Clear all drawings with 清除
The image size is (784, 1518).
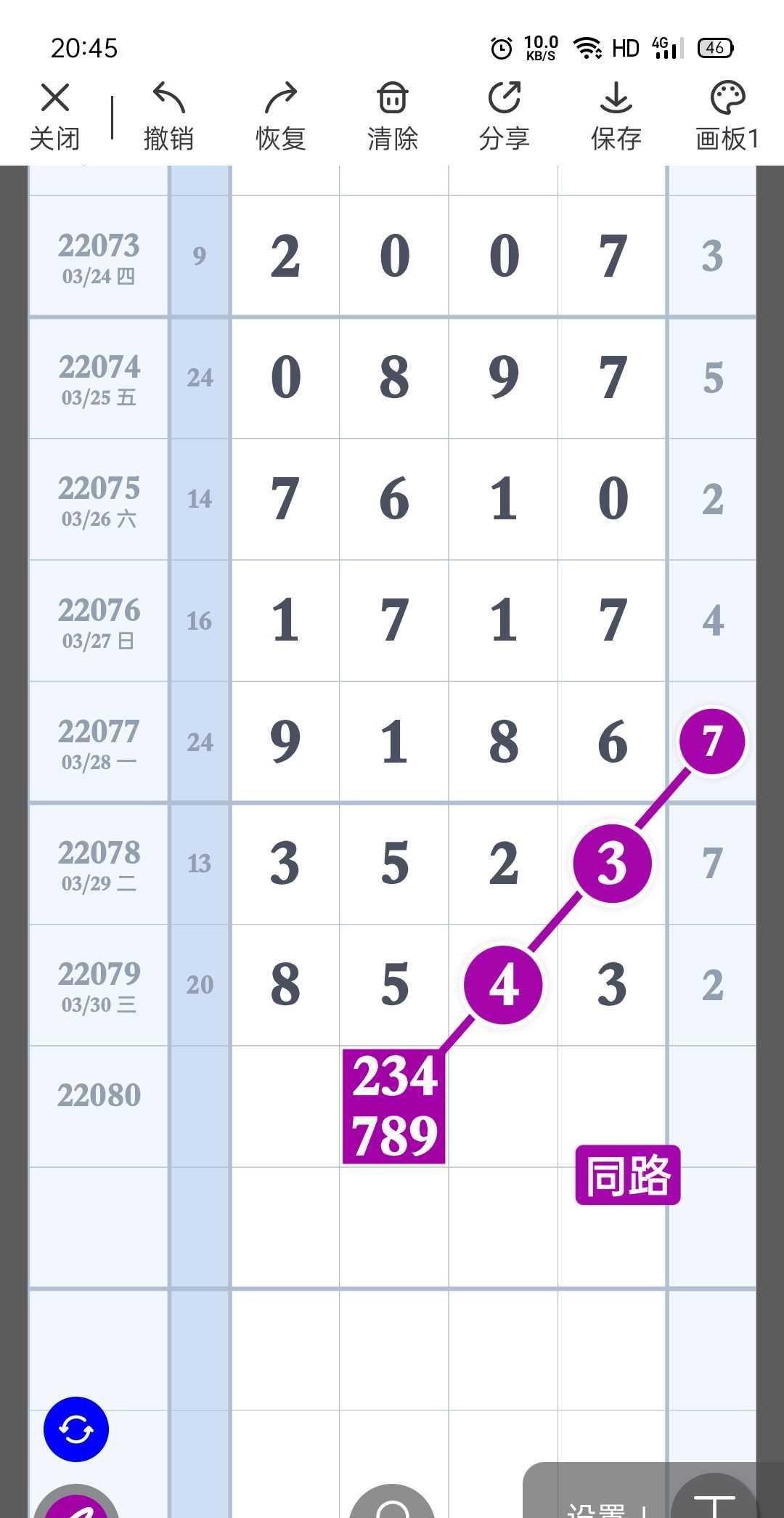coord(393,116)
